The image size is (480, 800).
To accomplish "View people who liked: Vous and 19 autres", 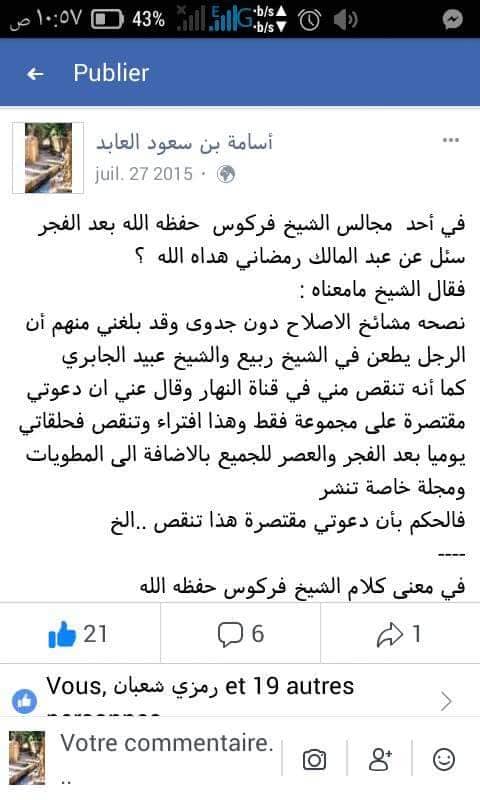I will coord(240,695).
